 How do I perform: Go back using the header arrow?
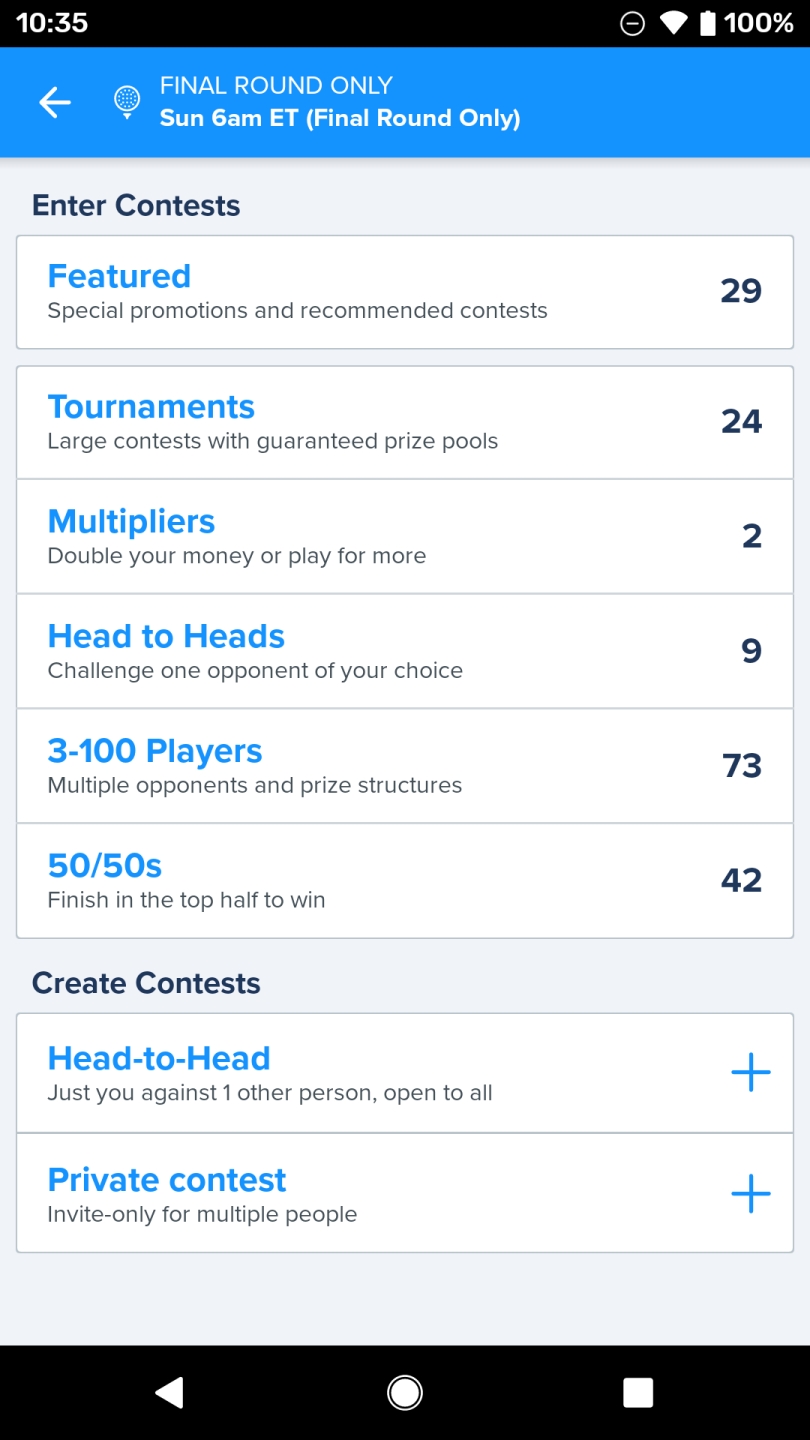coord(55,102)
